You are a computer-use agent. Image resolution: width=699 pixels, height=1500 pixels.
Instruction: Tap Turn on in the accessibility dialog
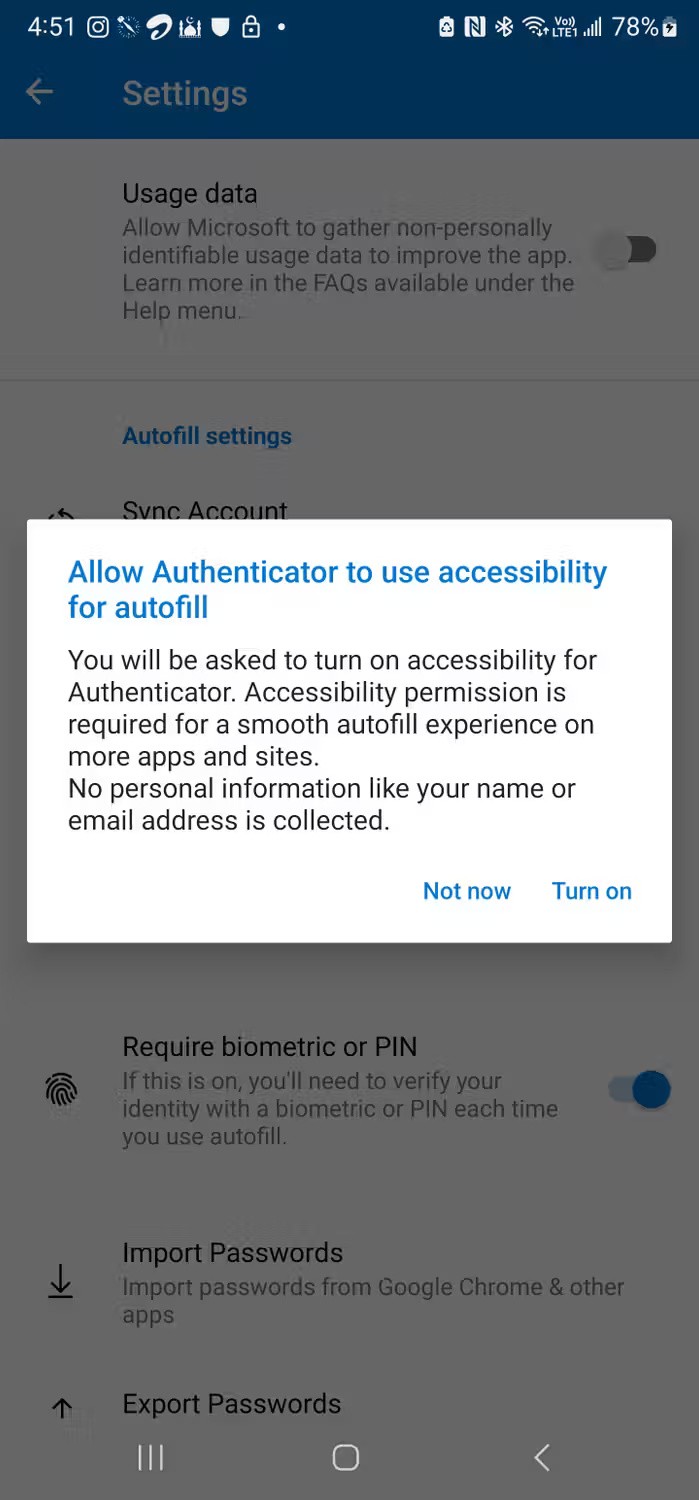[x=591, y=891]
